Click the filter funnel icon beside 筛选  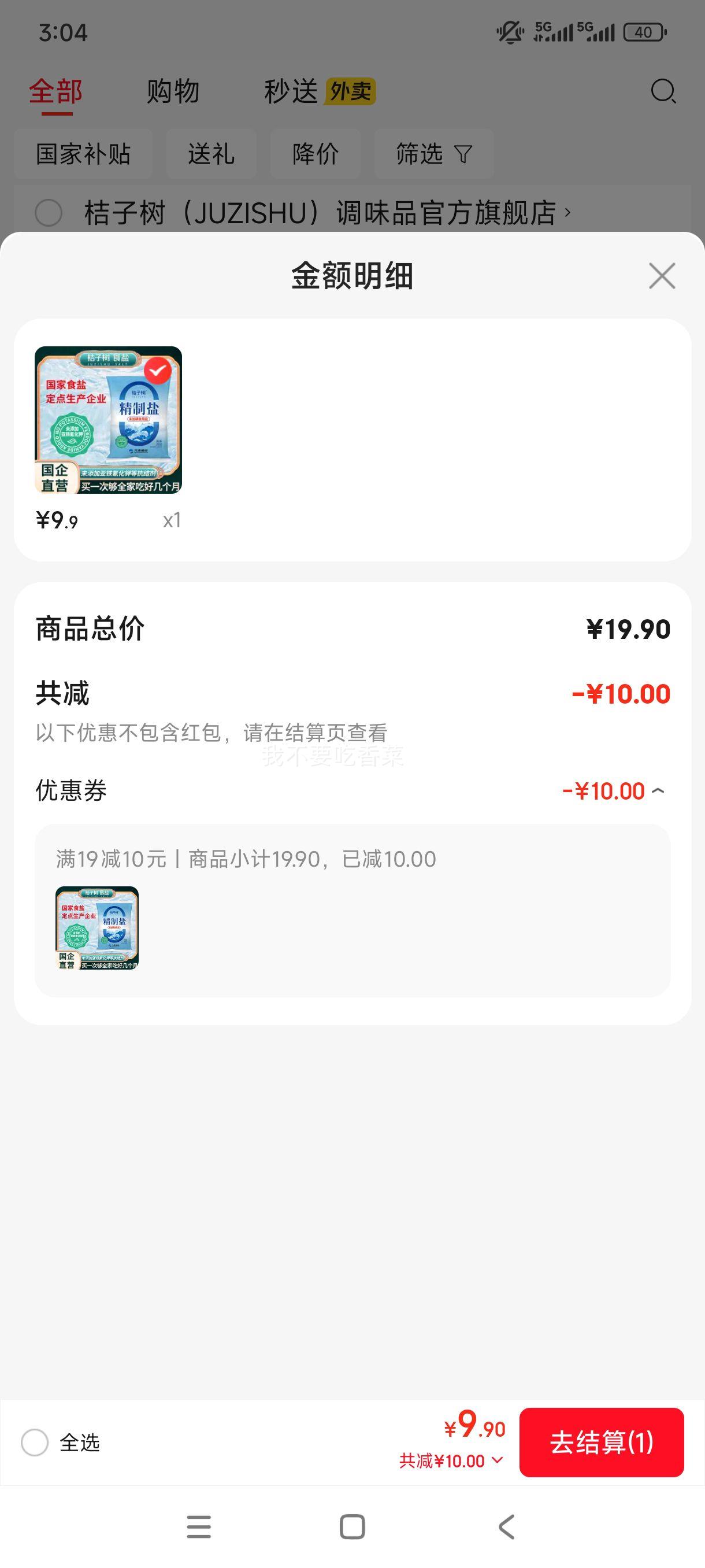[x=464, y=154]
